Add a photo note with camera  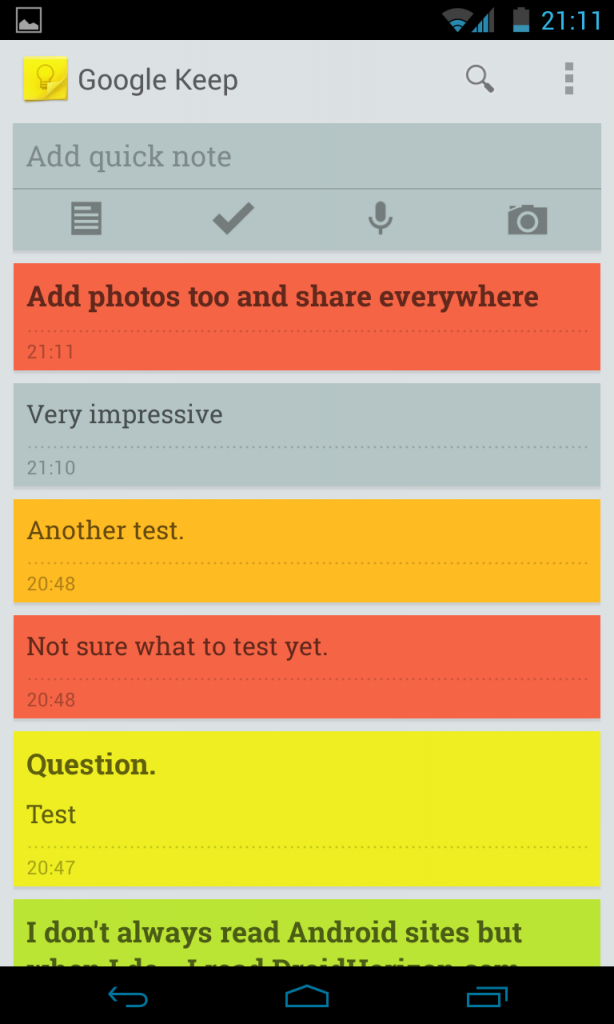[x=527, y=219]
